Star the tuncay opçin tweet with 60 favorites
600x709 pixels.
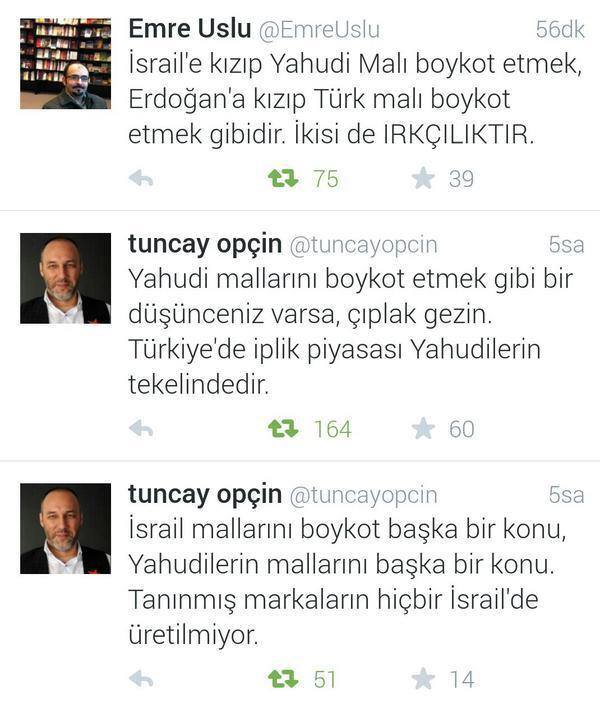pyautogui.click(x=424, y=429)
